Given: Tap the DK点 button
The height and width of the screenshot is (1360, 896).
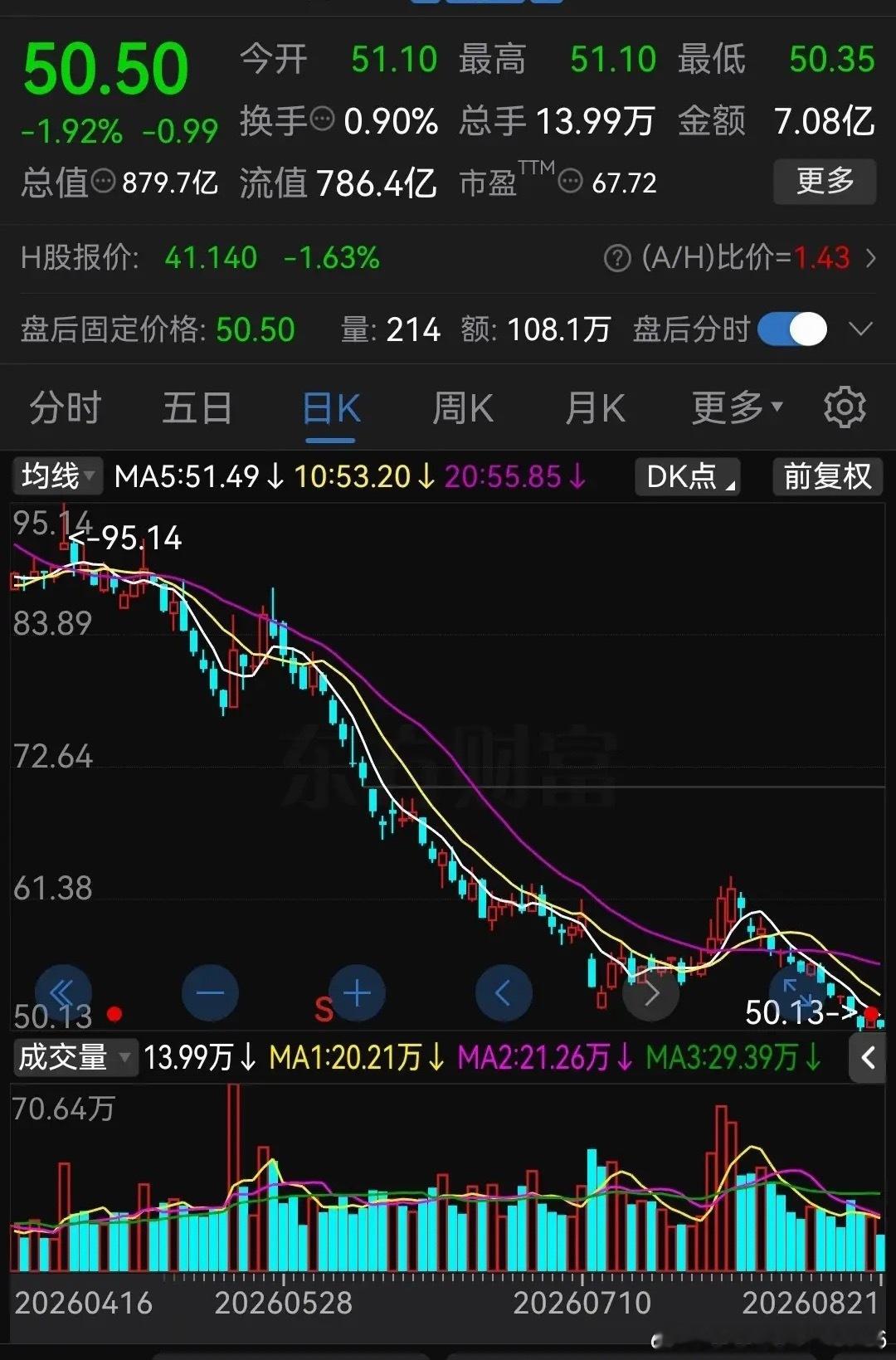Looking at the screenshot, I should coord(688,477).
